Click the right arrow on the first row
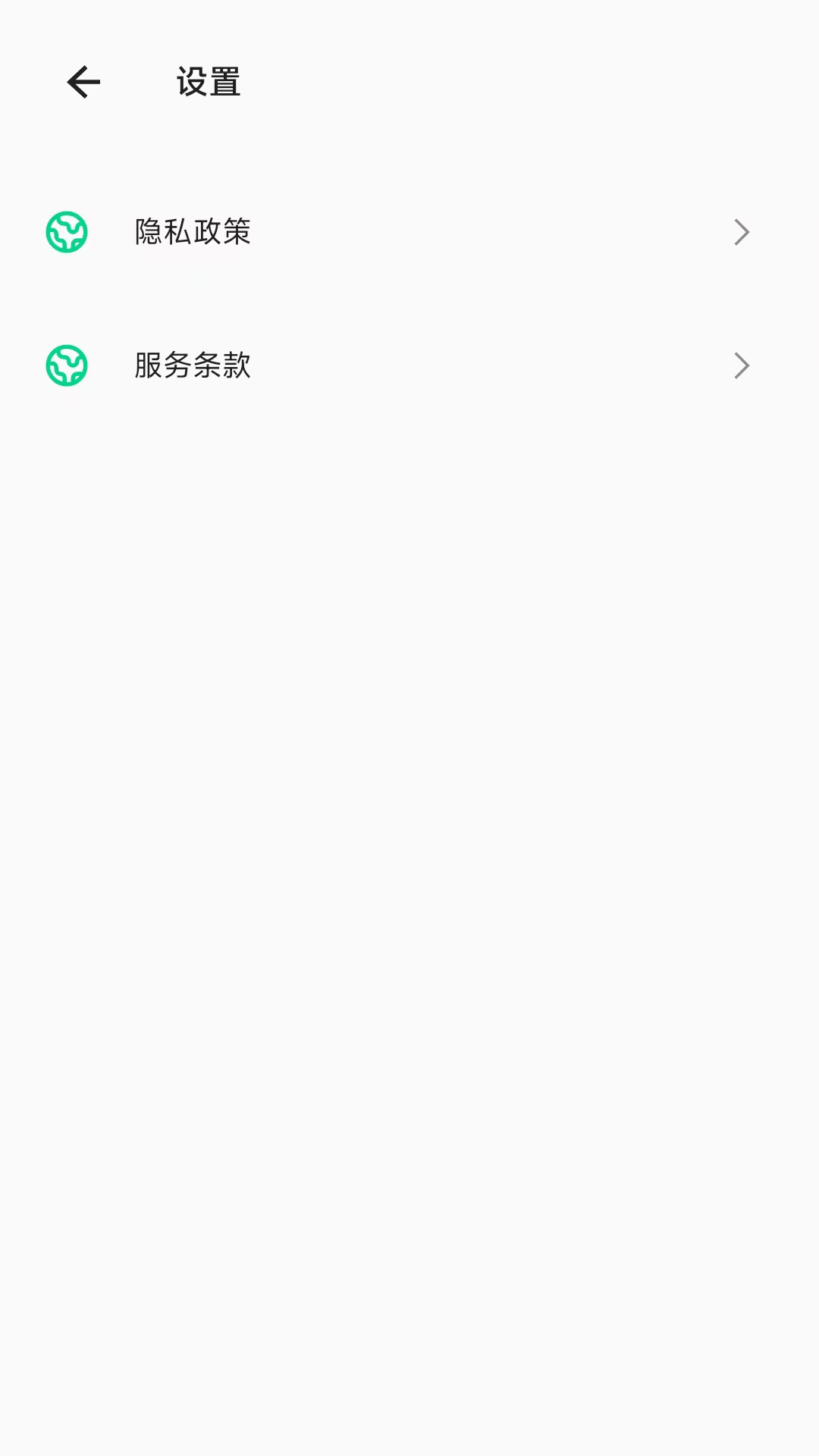The image size is (819, 1456). pyautogui.click(x=742, y=232)
